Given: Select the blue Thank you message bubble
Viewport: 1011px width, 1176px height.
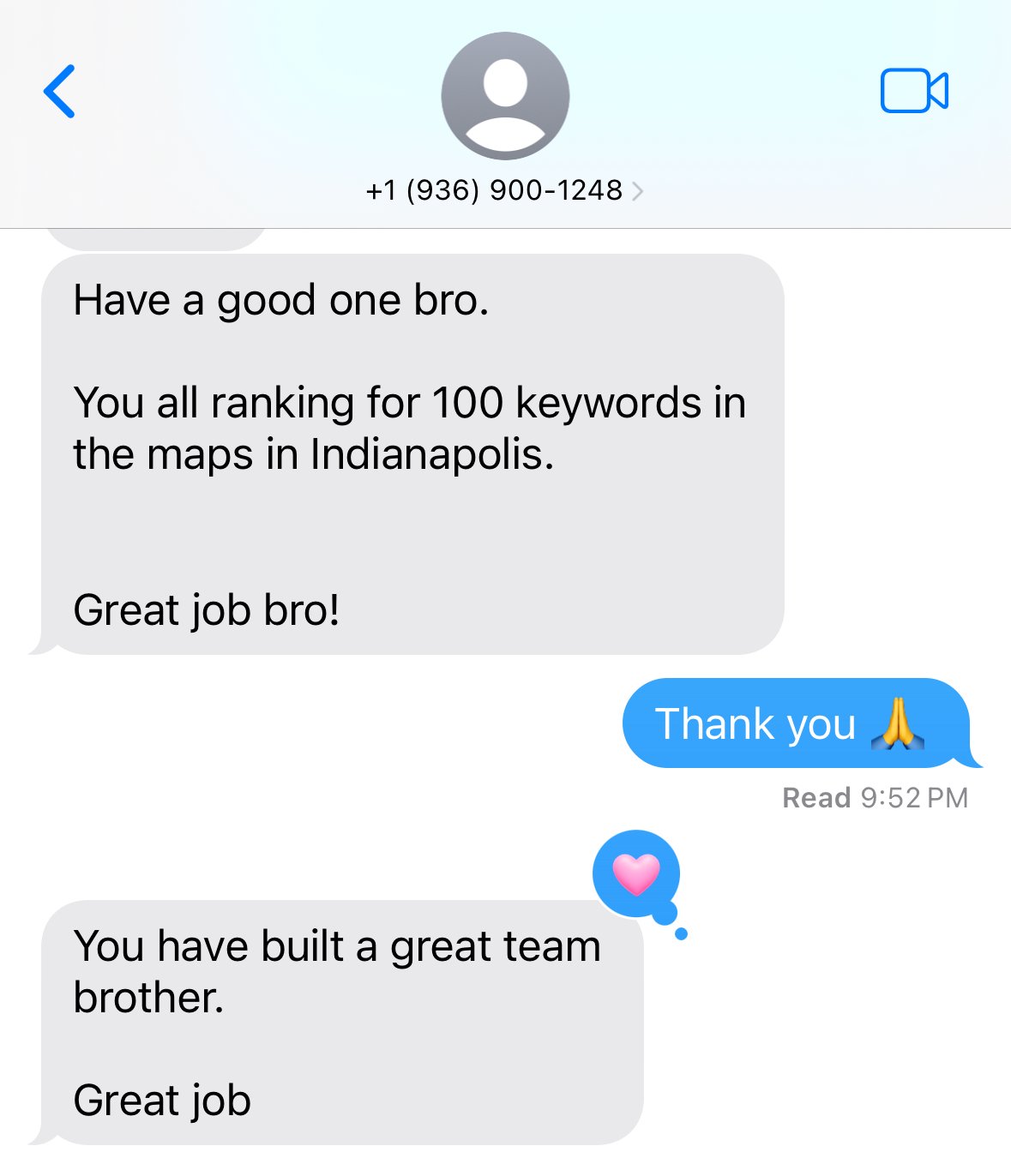Looking at the screenshot, I should [797, 724].
